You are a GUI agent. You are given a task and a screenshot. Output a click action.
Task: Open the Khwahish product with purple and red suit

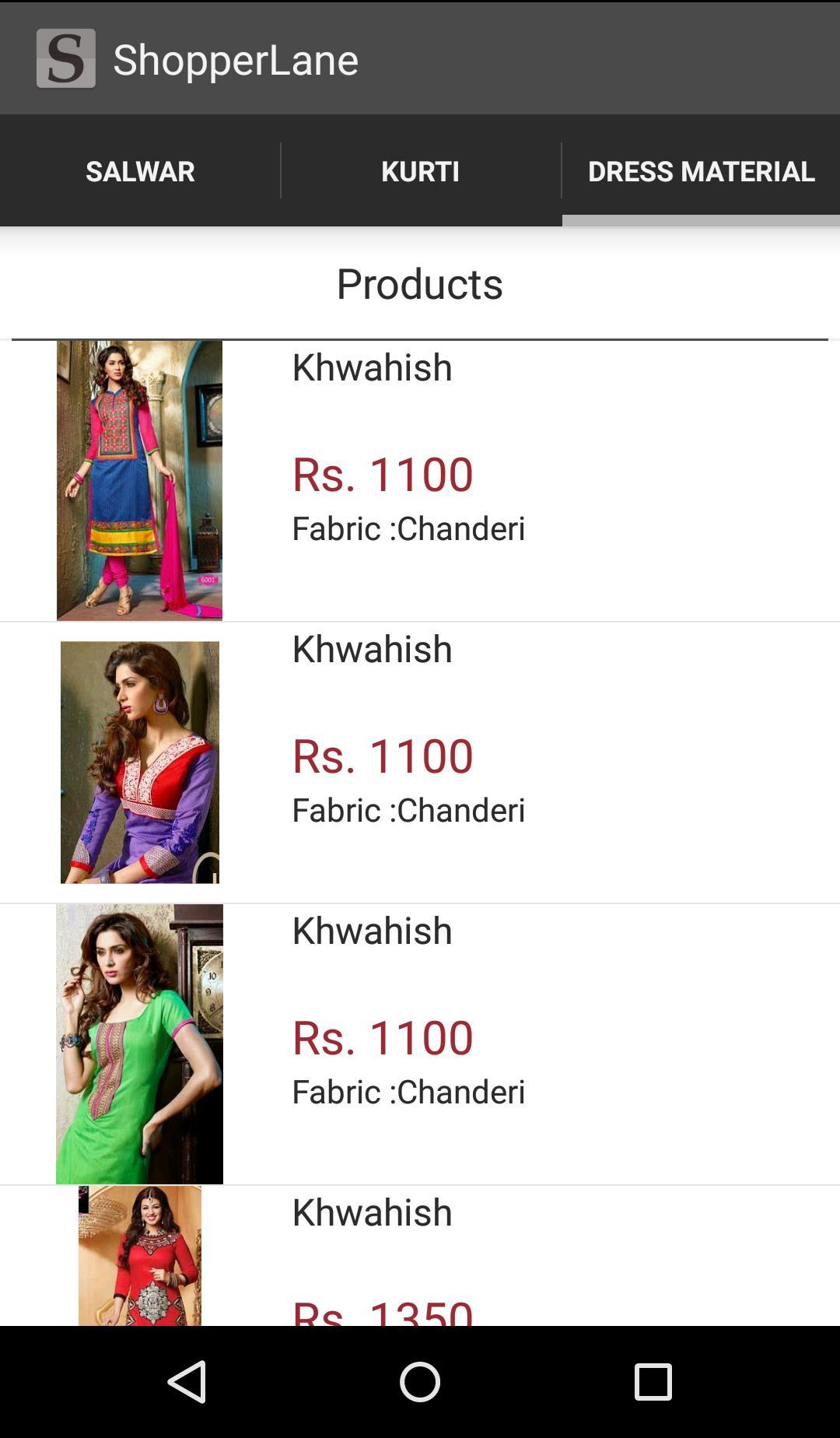click(420, 763)
